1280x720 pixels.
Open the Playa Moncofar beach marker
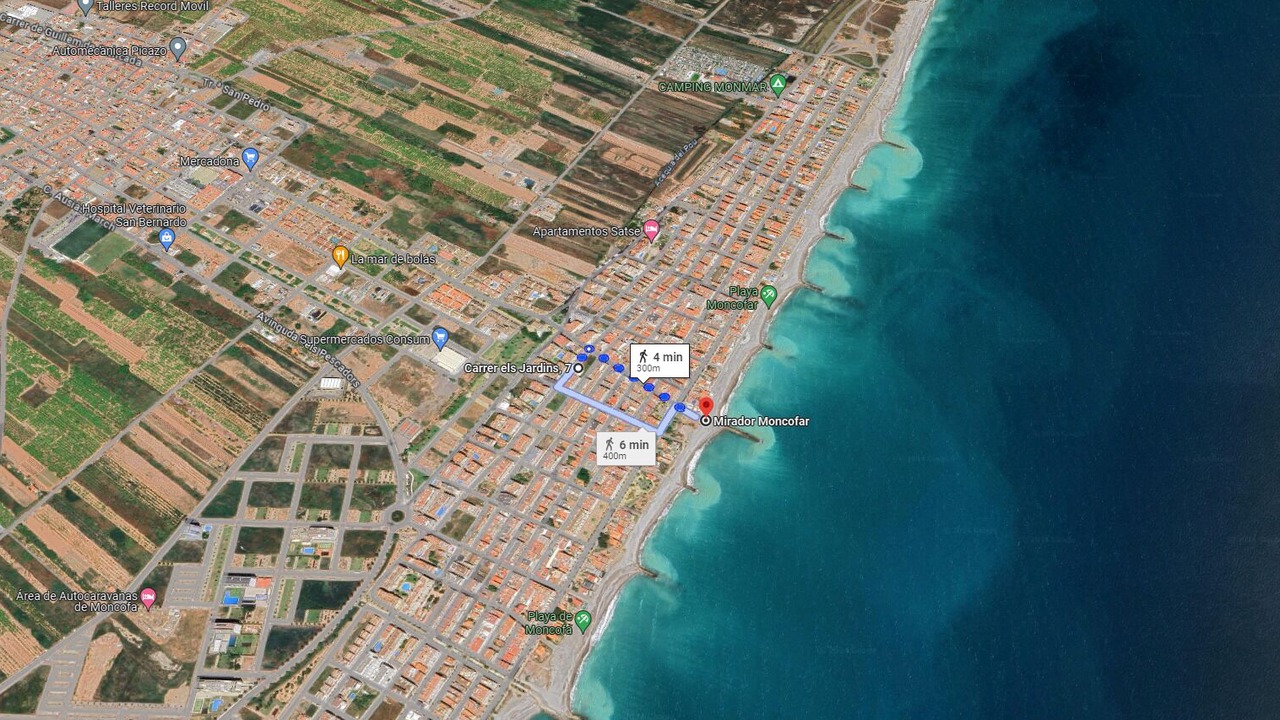click(768, 295)
